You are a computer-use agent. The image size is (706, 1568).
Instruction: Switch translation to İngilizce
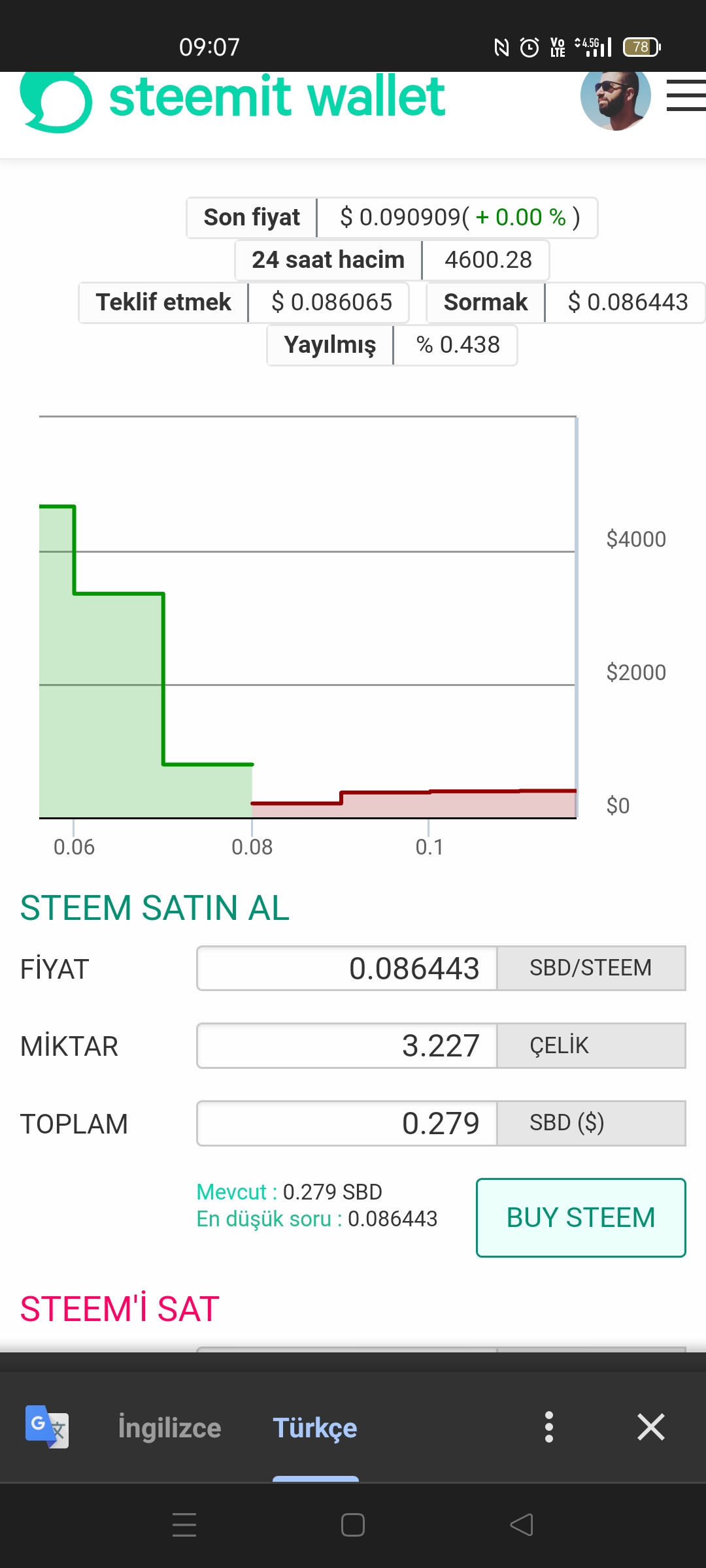[169, 1428]
